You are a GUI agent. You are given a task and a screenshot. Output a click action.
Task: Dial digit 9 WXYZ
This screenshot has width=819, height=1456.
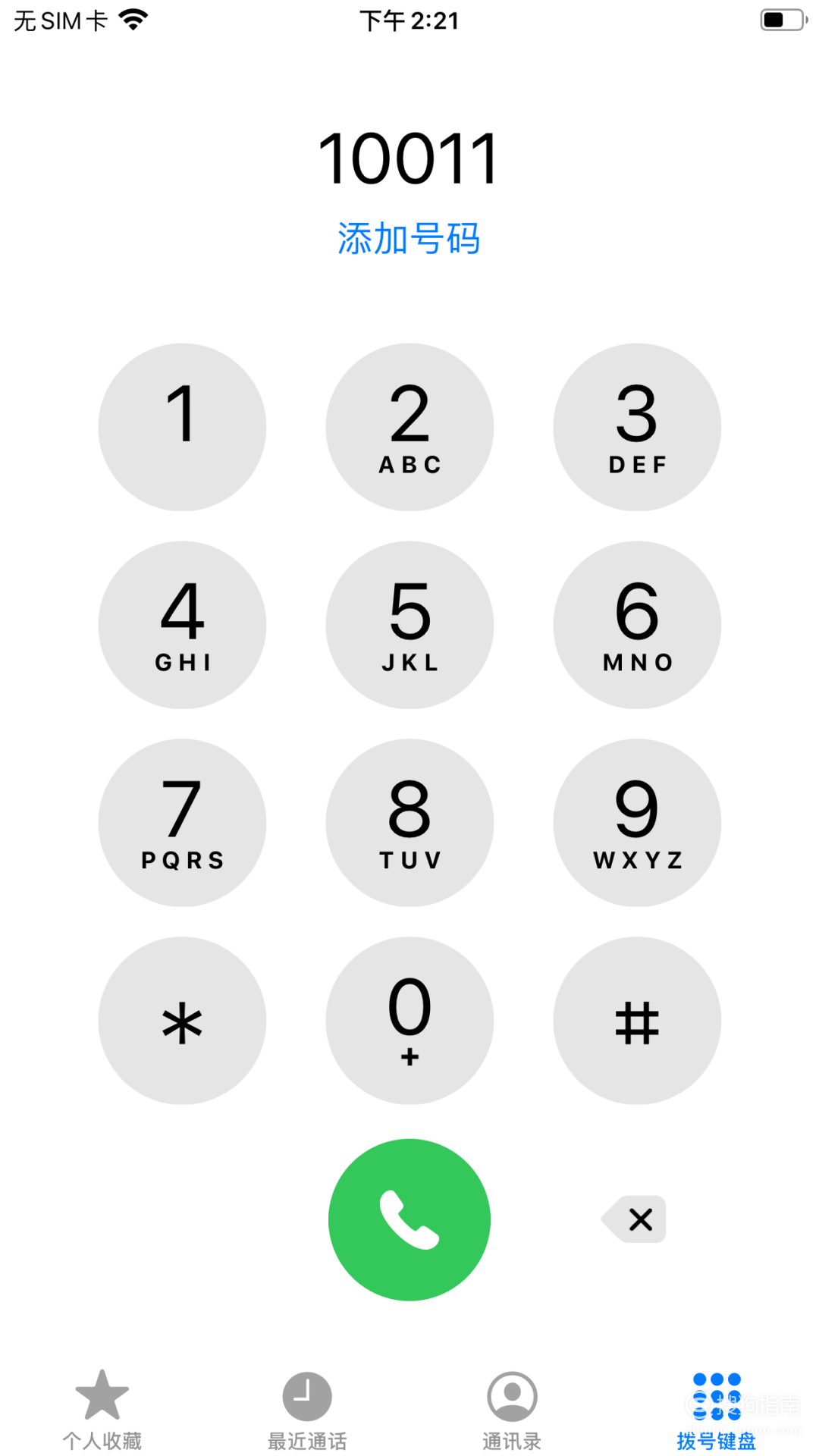coord(637,823)
